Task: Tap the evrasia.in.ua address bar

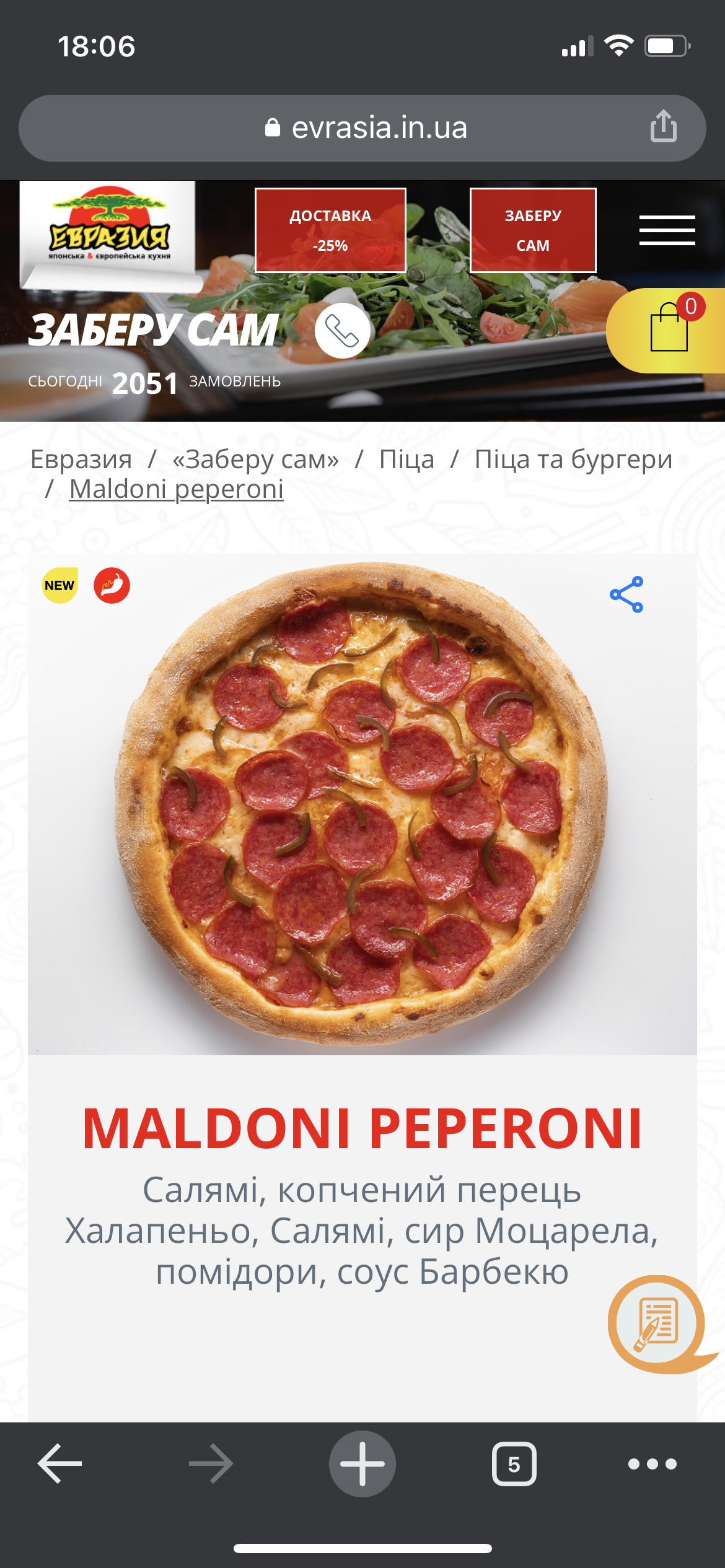Action: coord(362,128)
